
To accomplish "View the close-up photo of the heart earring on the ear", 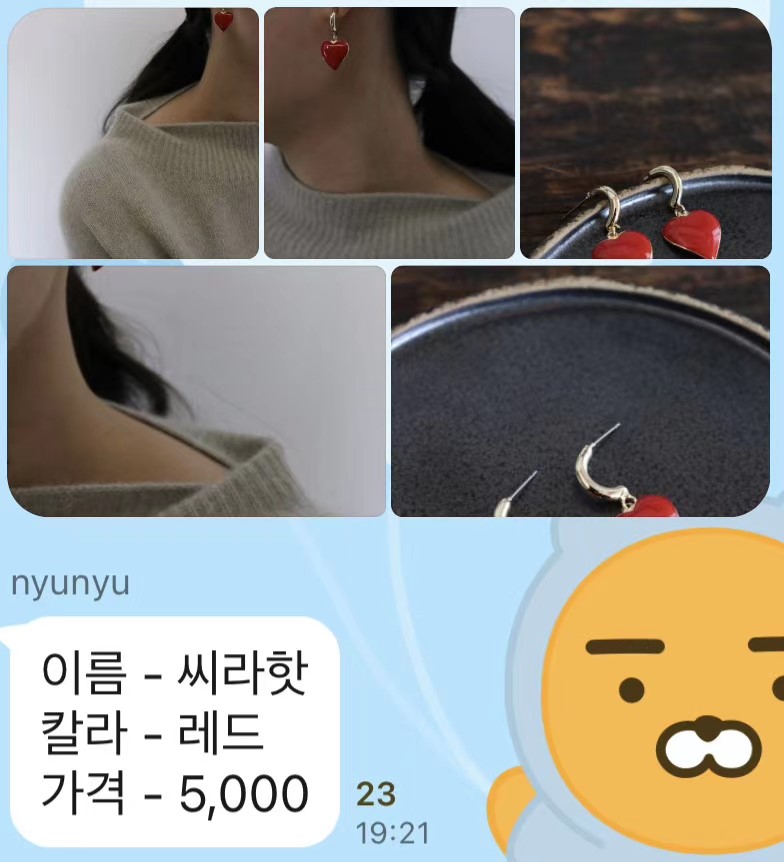I will tap(389, 133).
